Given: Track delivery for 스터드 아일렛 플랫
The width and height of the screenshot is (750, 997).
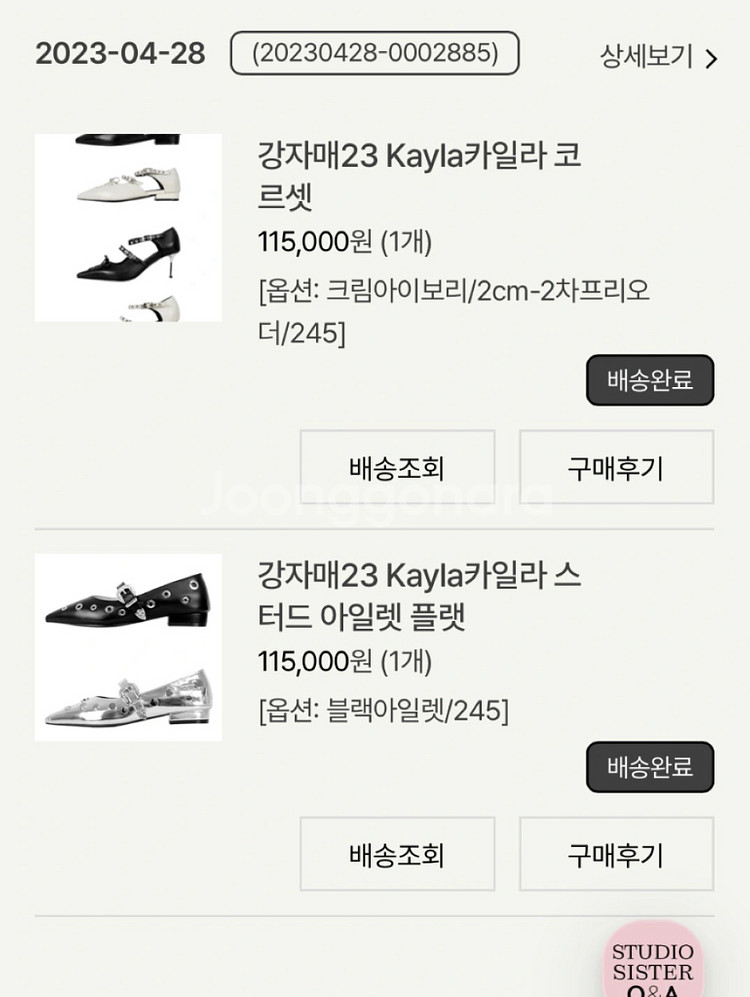Looking at the screenshot, I should coord(397,854).
